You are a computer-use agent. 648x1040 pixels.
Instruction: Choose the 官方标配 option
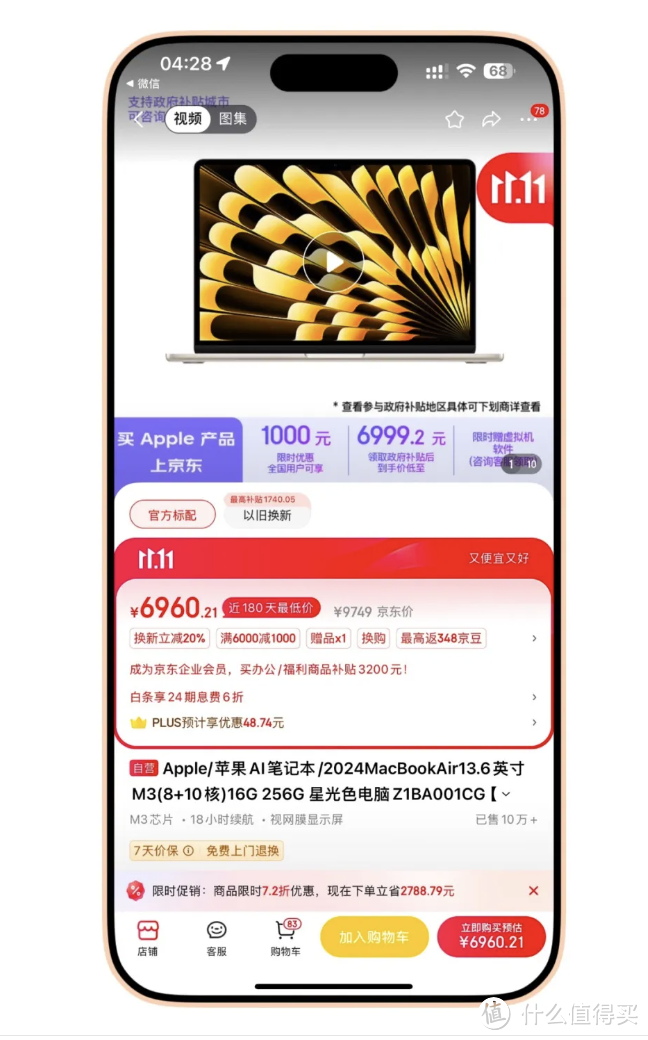172,515
